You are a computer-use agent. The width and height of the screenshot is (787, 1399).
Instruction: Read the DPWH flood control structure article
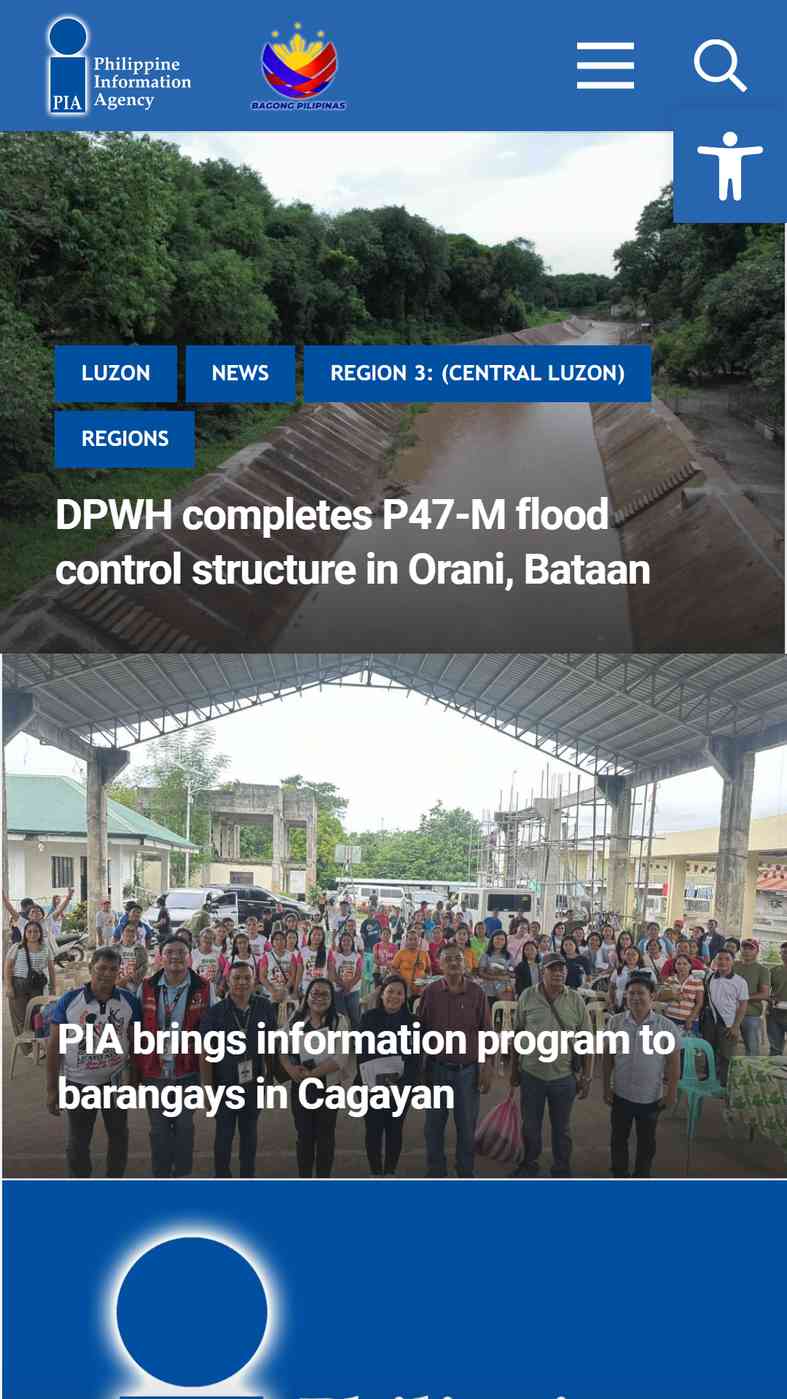(x=352, y=542)
